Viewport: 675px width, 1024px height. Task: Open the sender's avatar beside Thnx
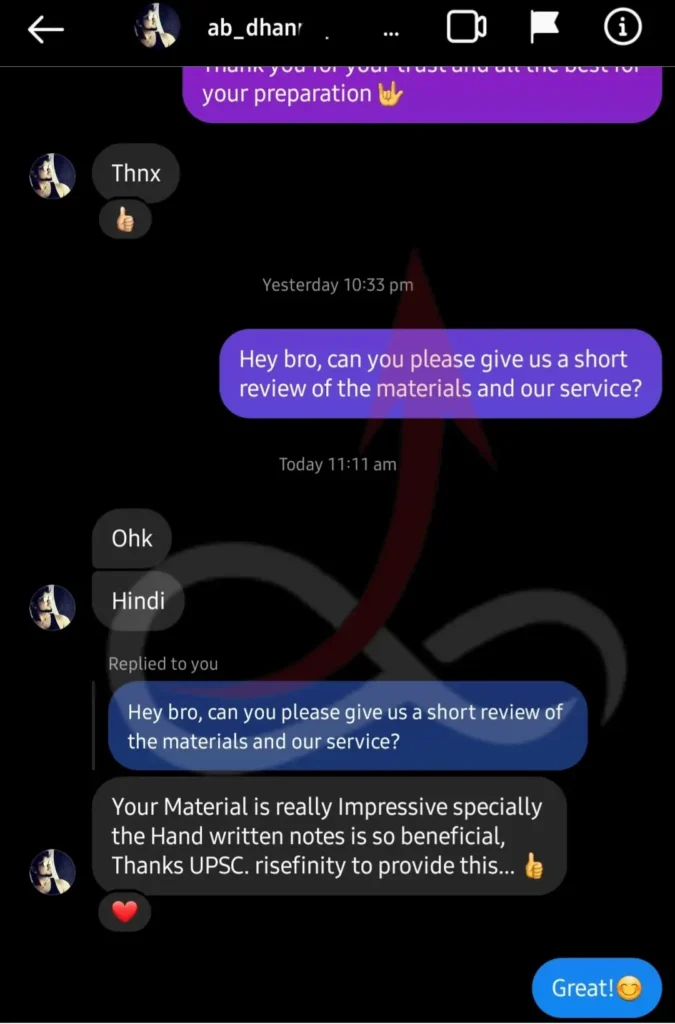pos(52,176)
